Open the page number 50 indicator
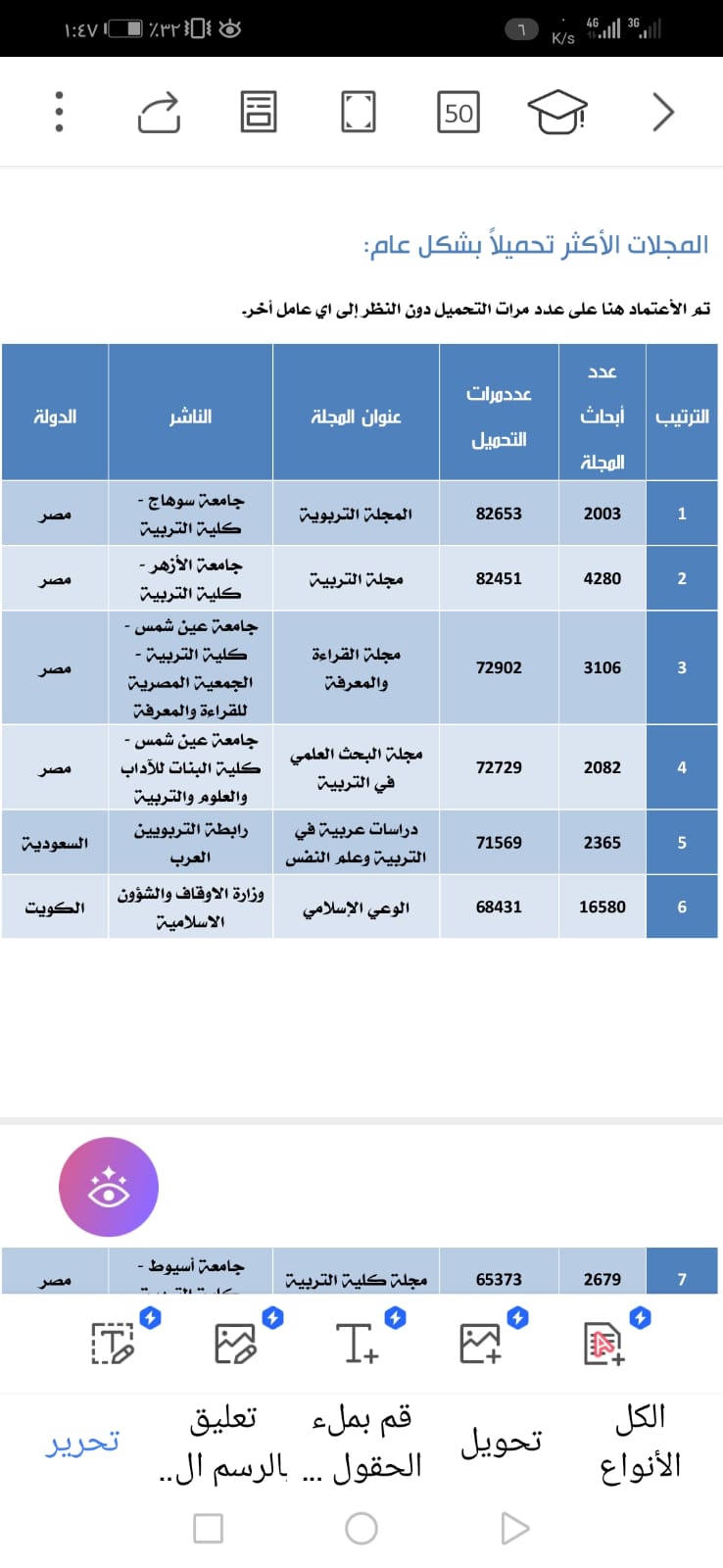The image size is (723, 1568). point(458,112)
